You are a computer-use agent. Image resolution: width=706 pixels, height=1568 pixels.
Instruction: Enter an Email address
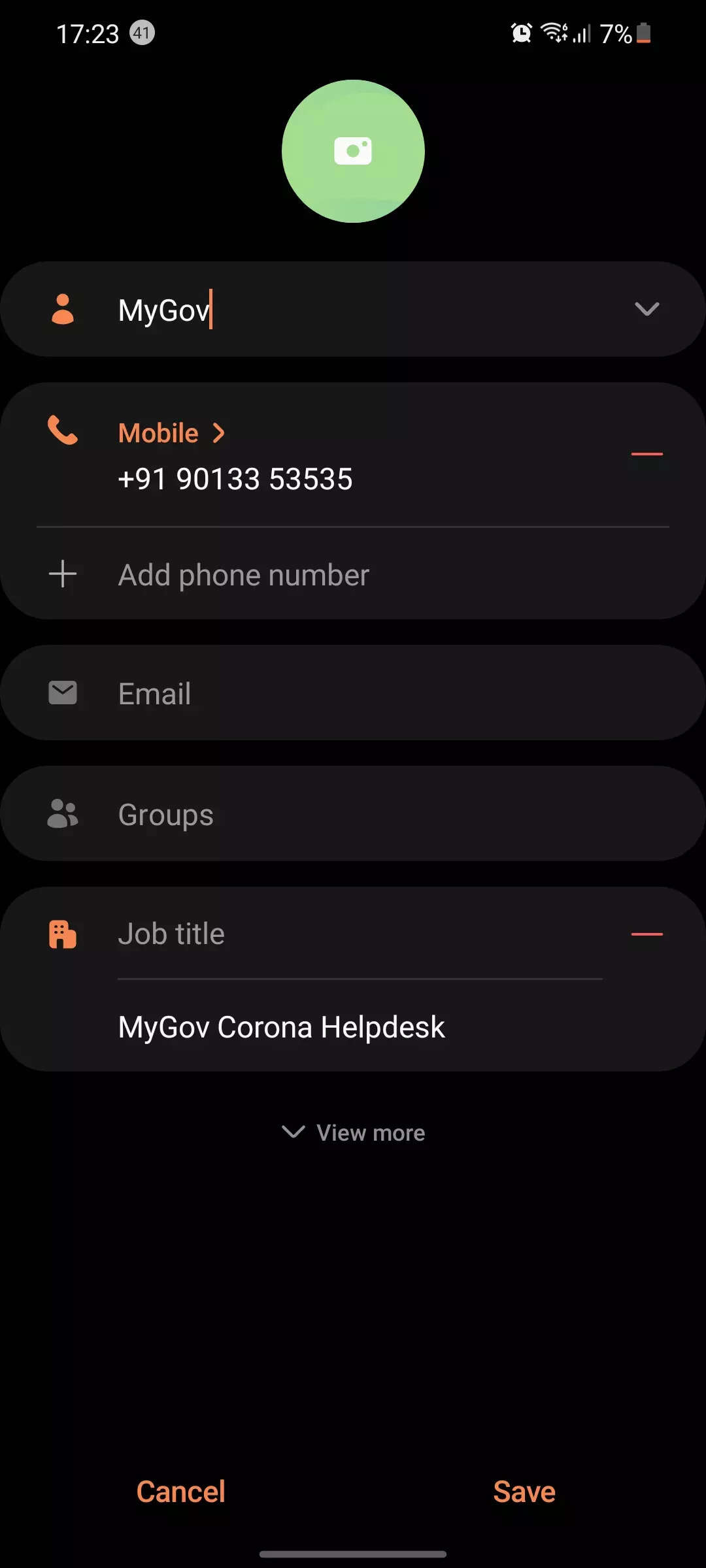pos(353,693)
